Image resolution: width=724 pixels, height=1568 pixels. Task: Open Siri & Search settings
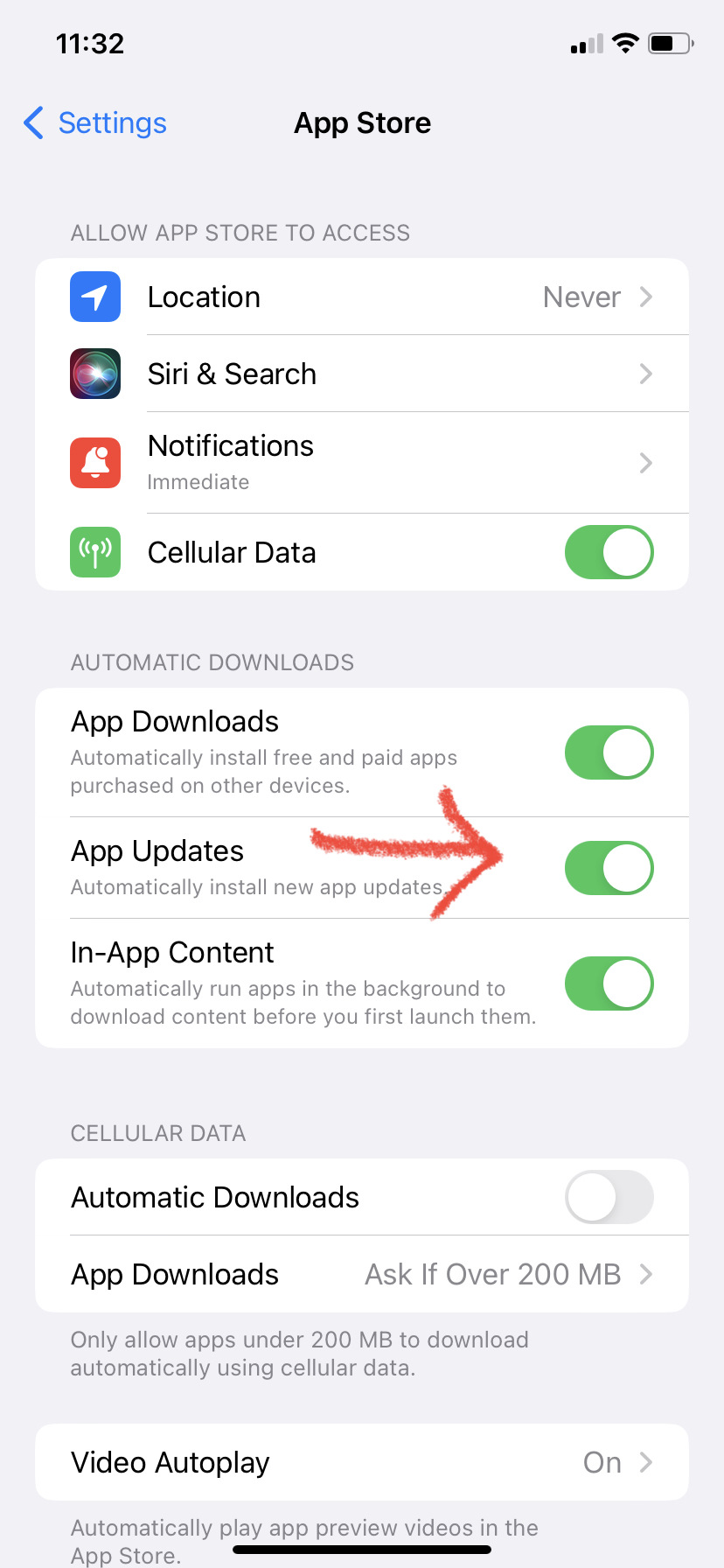click(362, 374)
